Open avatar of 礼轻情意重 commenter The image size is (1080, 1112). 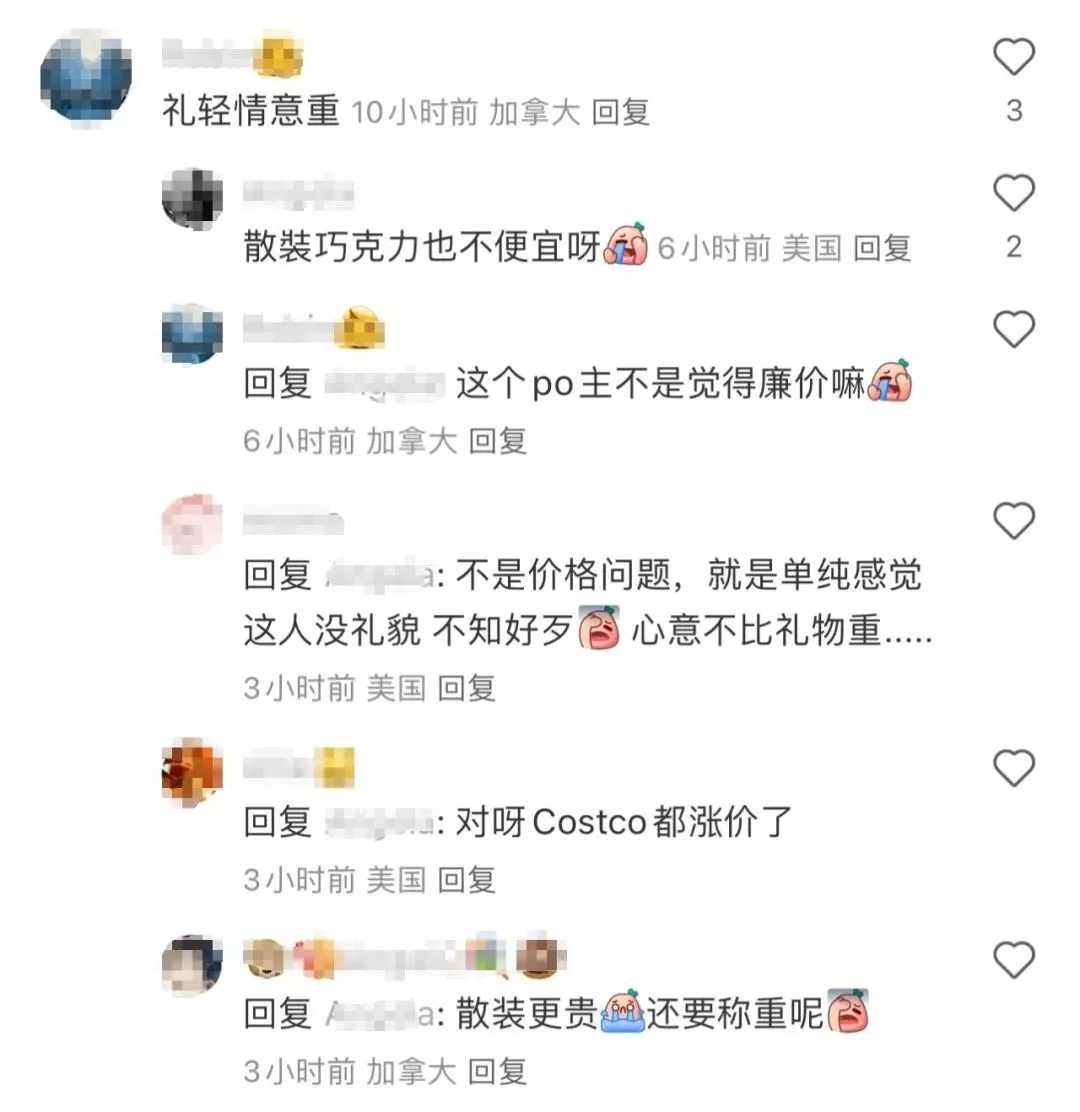tap(86, 76)
